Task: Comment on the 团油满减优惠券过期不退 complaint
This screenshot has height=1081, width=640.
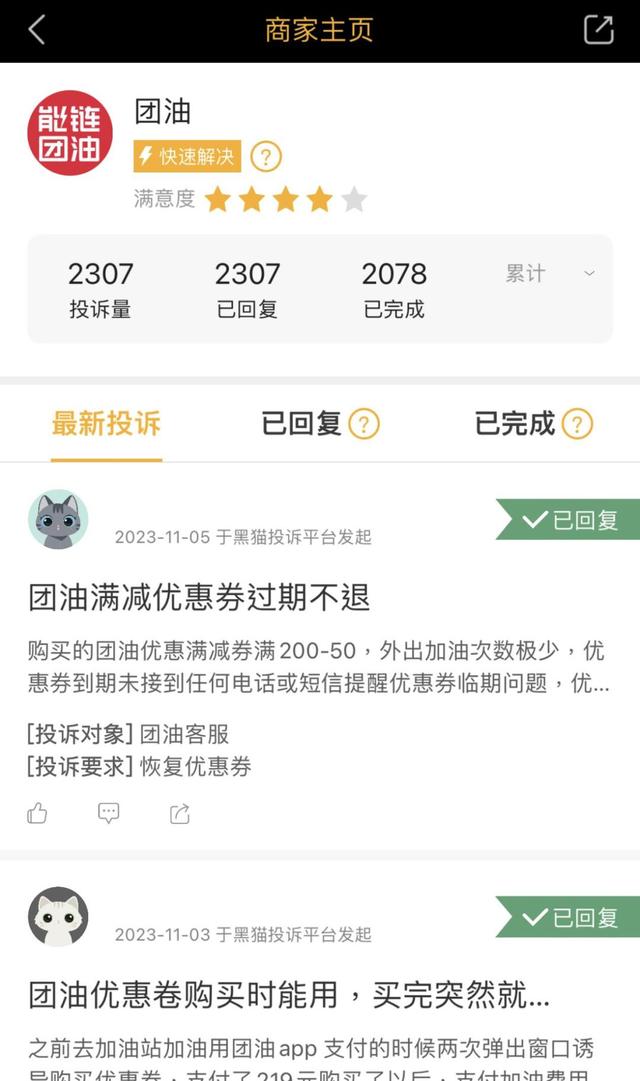Action: [109, 814]
